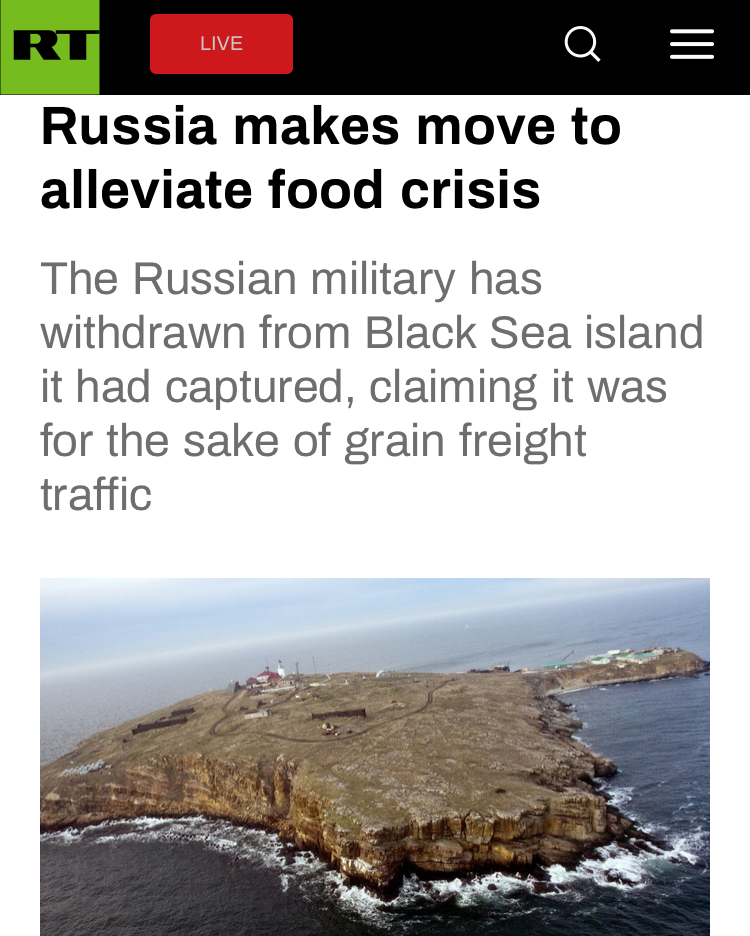Open the search magnifier
Viewport: 750px width, 936px height.
582,44
